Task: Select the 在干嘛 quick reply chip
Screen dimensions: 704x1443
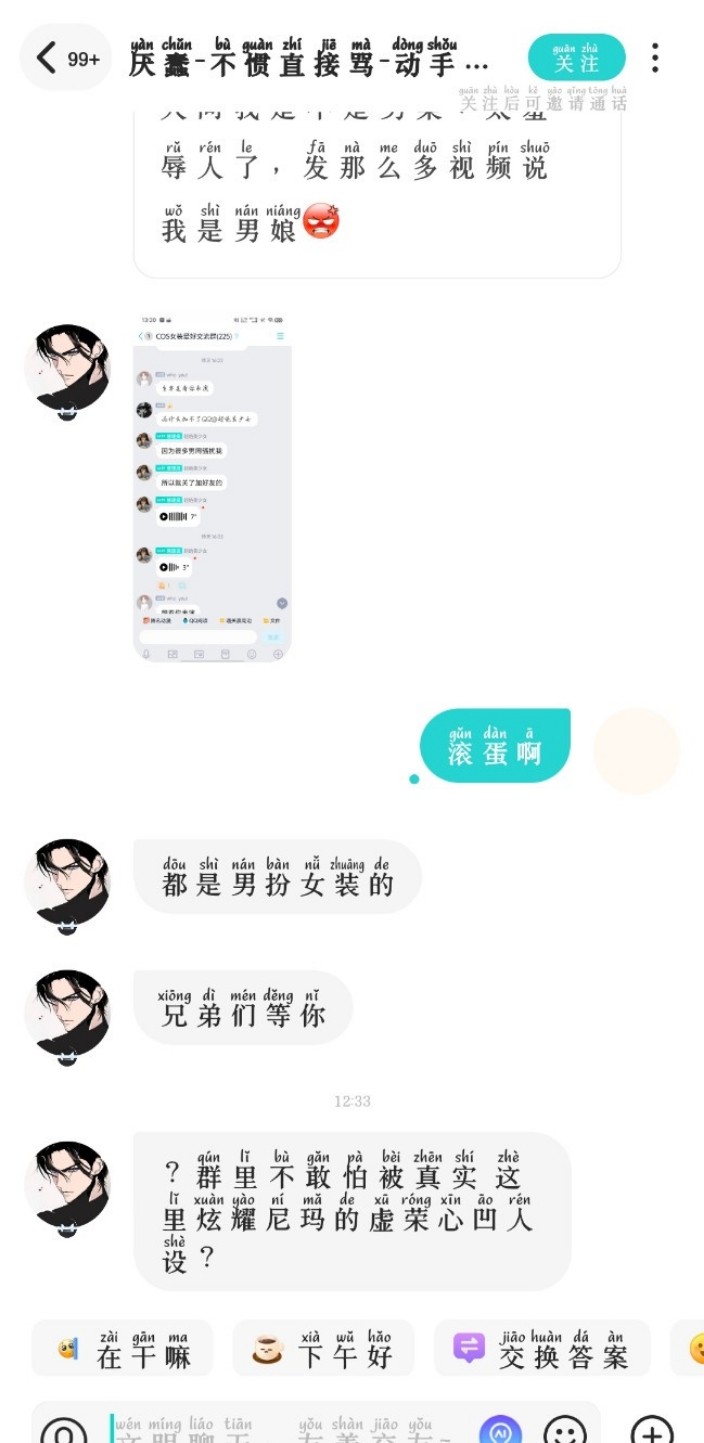Action: pyautogui.click(x=124, y=1349)
